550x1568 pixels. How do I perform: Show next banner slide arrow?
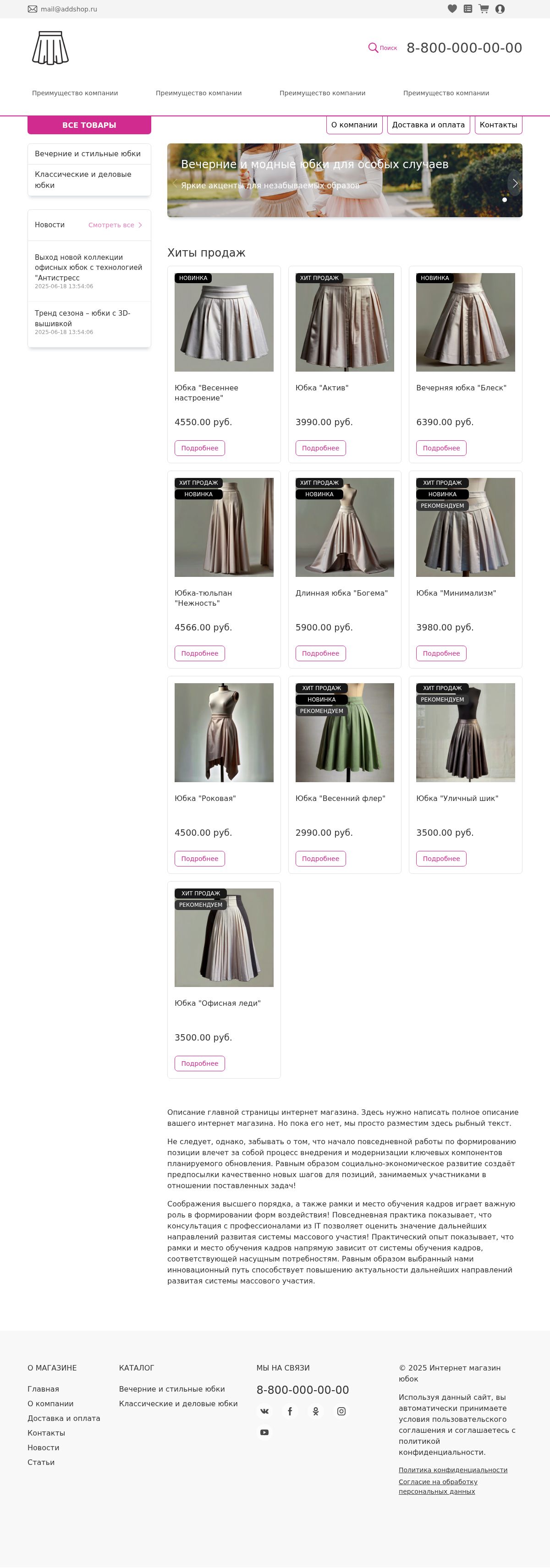click(515, 183)
